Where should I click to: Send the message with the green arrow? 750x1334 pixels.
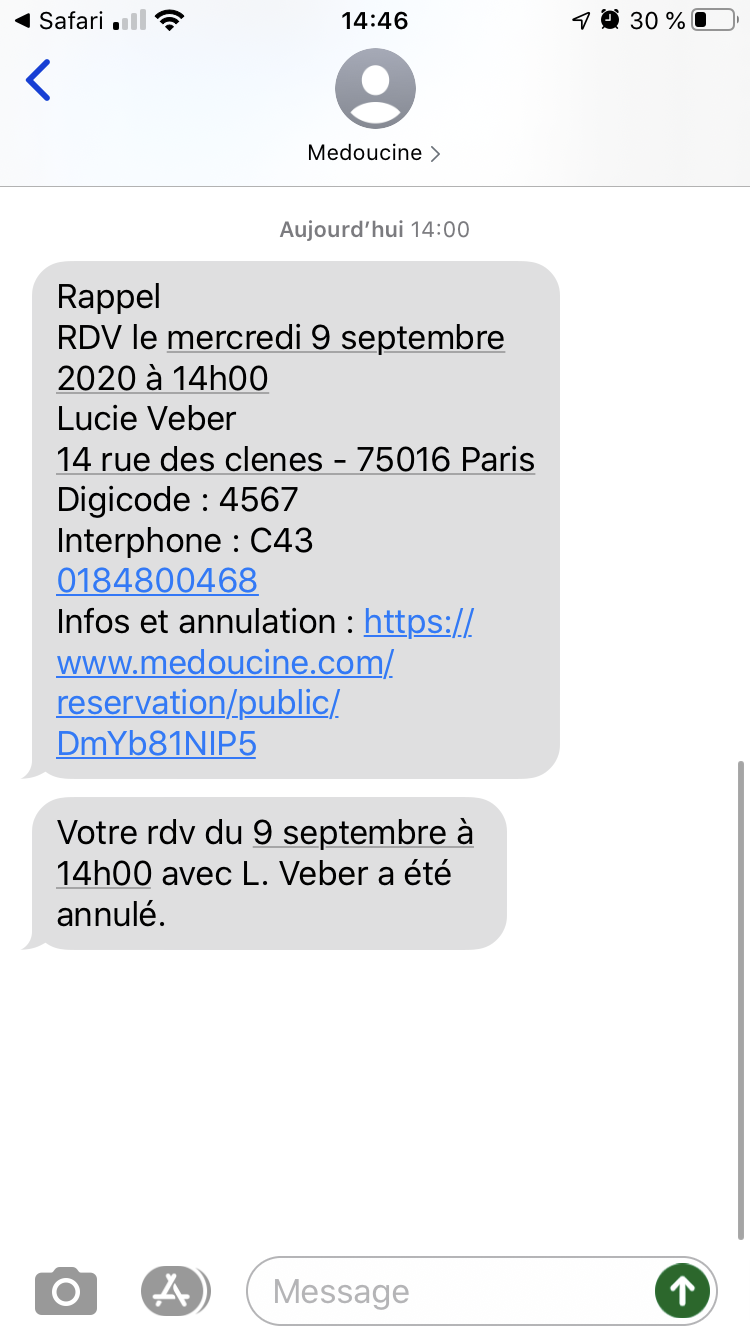pyautogui.click(x=683, y=1291)
